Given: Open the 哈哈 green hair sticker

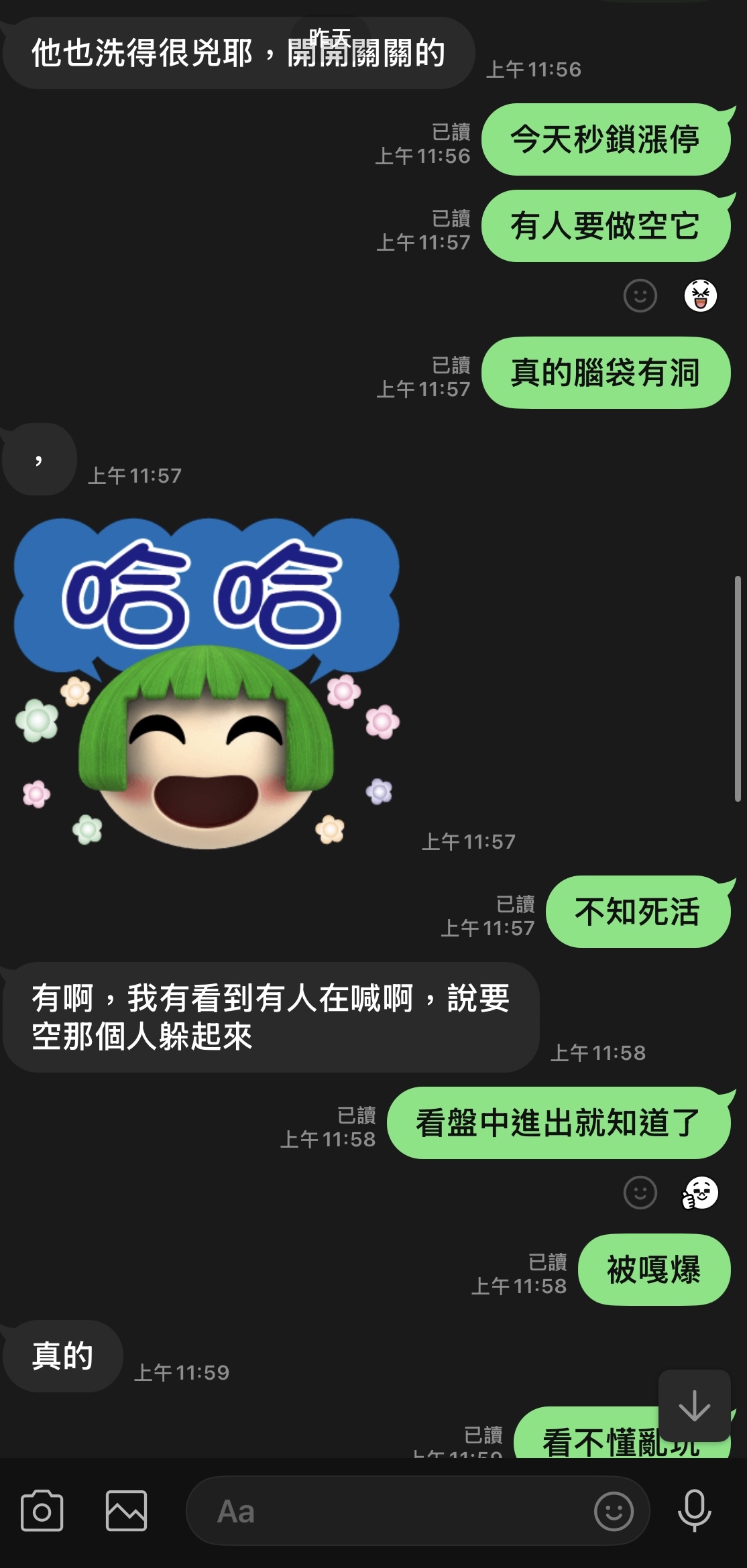Looking at the screenshot, I should (207, 684).
